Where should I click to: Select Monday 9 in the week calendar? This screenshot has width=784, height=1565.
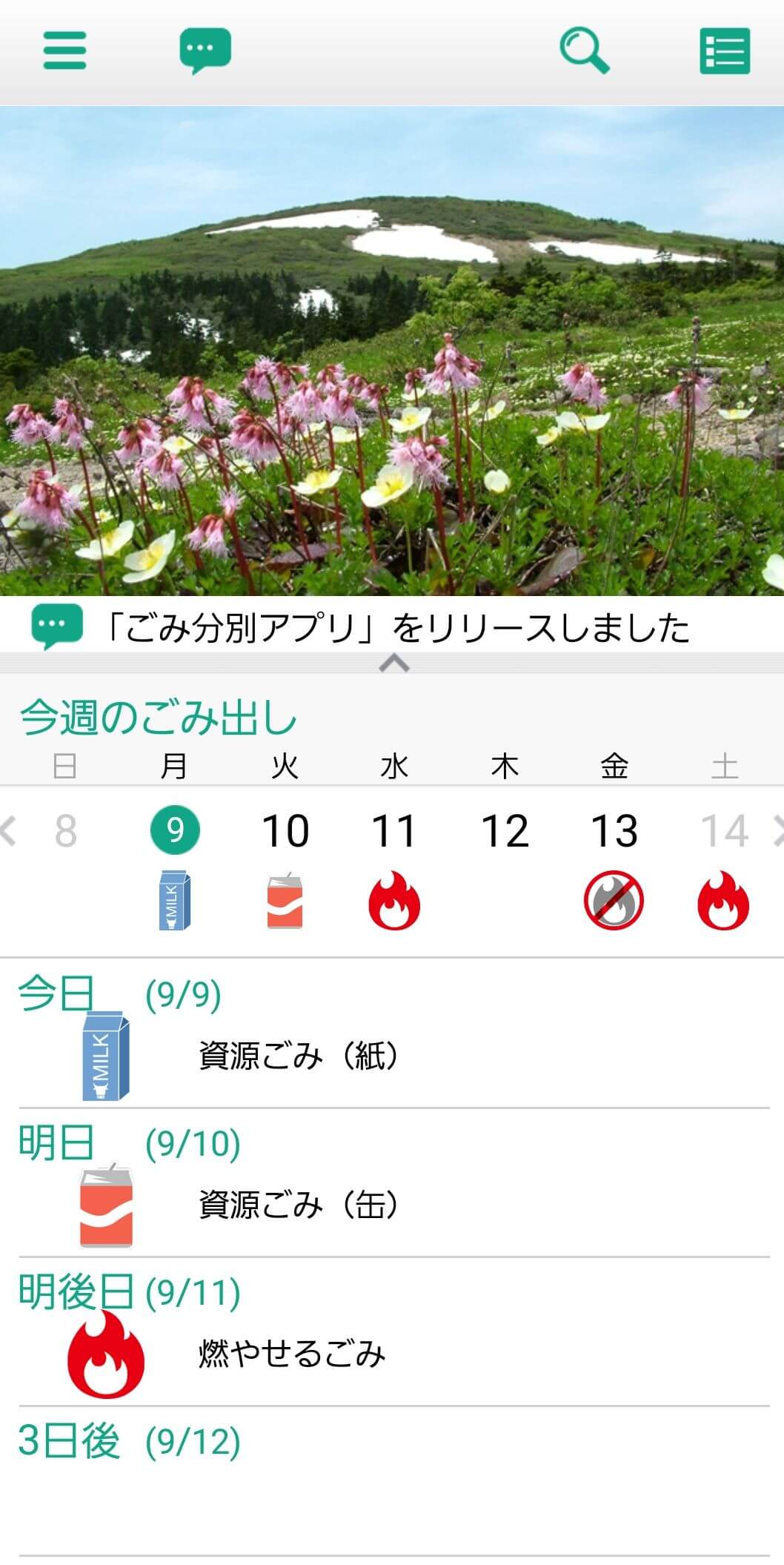coord(175,830)
